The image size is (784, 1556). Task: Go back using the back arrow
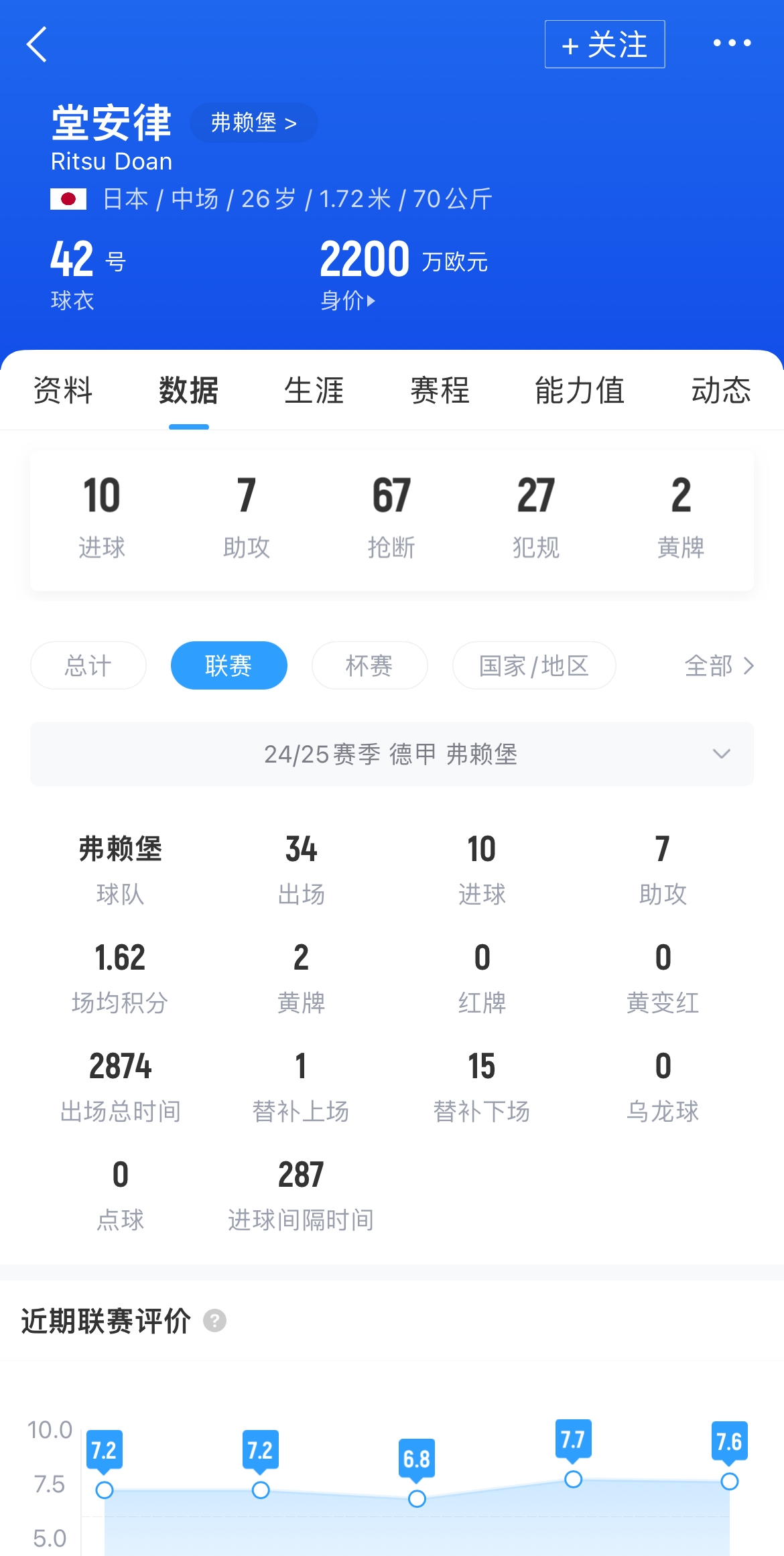(x=38, y=44)
